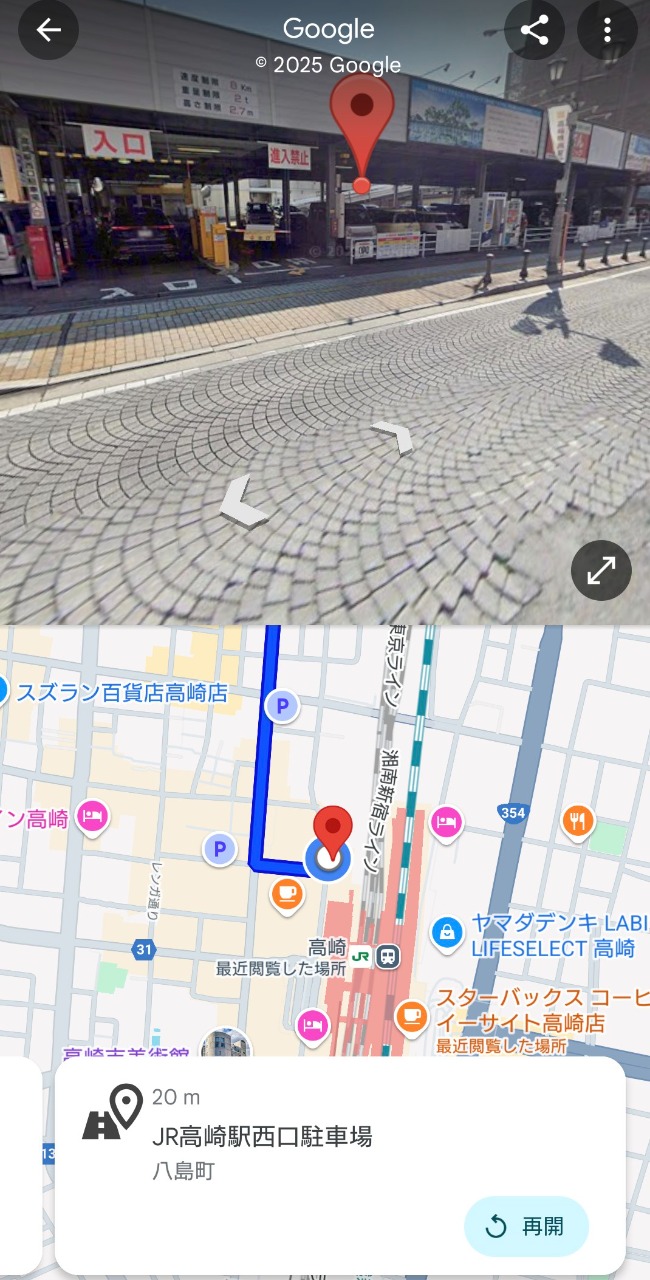Select ヤマダデンキ LABI LIFESELECT 高崎 marker
The width and height of the screenshot is (650, 1280).
[446, 933]
